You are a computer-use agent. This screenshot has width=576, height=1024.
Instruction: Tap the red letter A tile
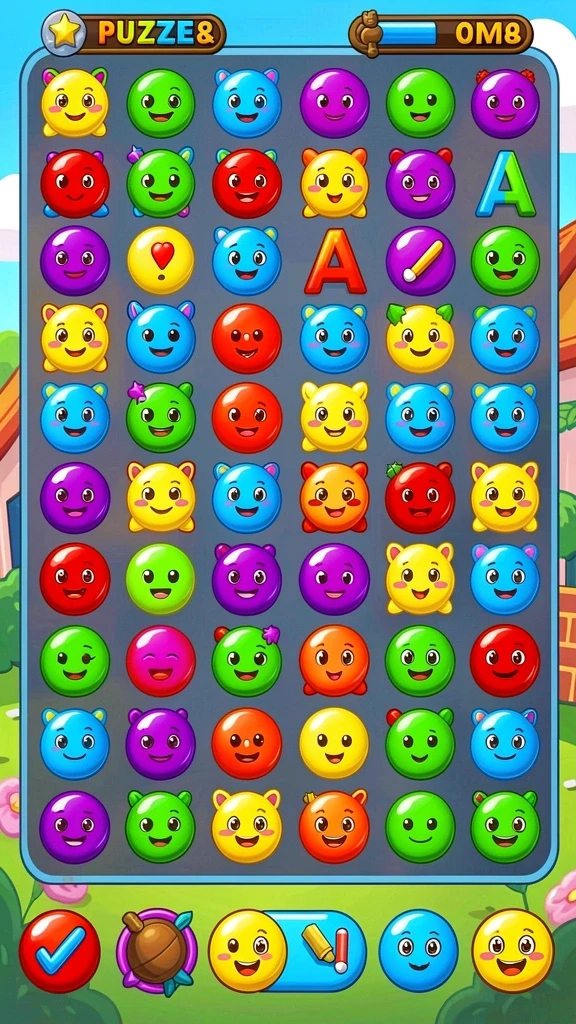[x=335, y=261]
